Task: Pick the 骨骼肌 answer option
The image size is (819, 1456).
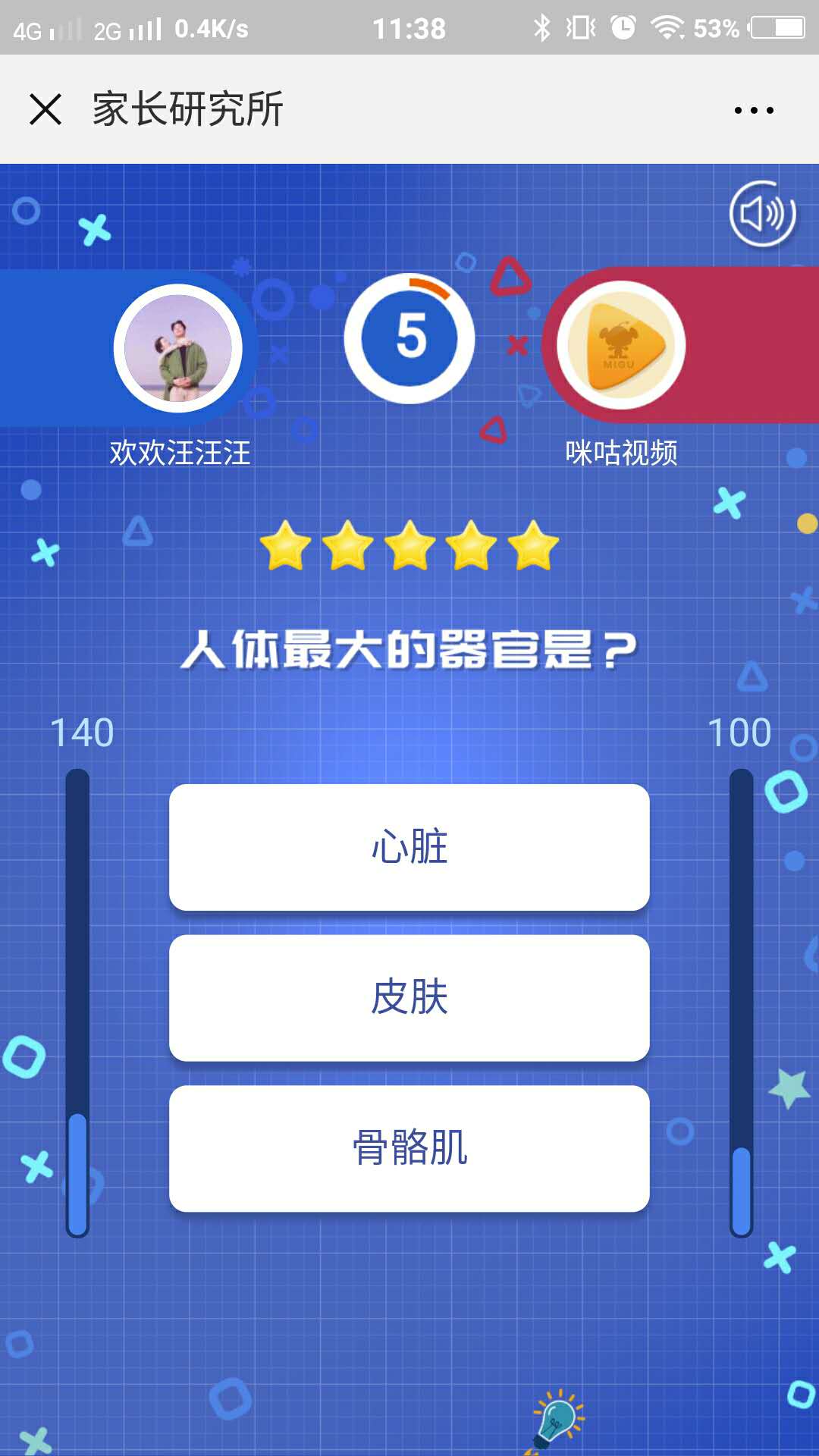Action: pyautogui.click(x=409, y=1148)
